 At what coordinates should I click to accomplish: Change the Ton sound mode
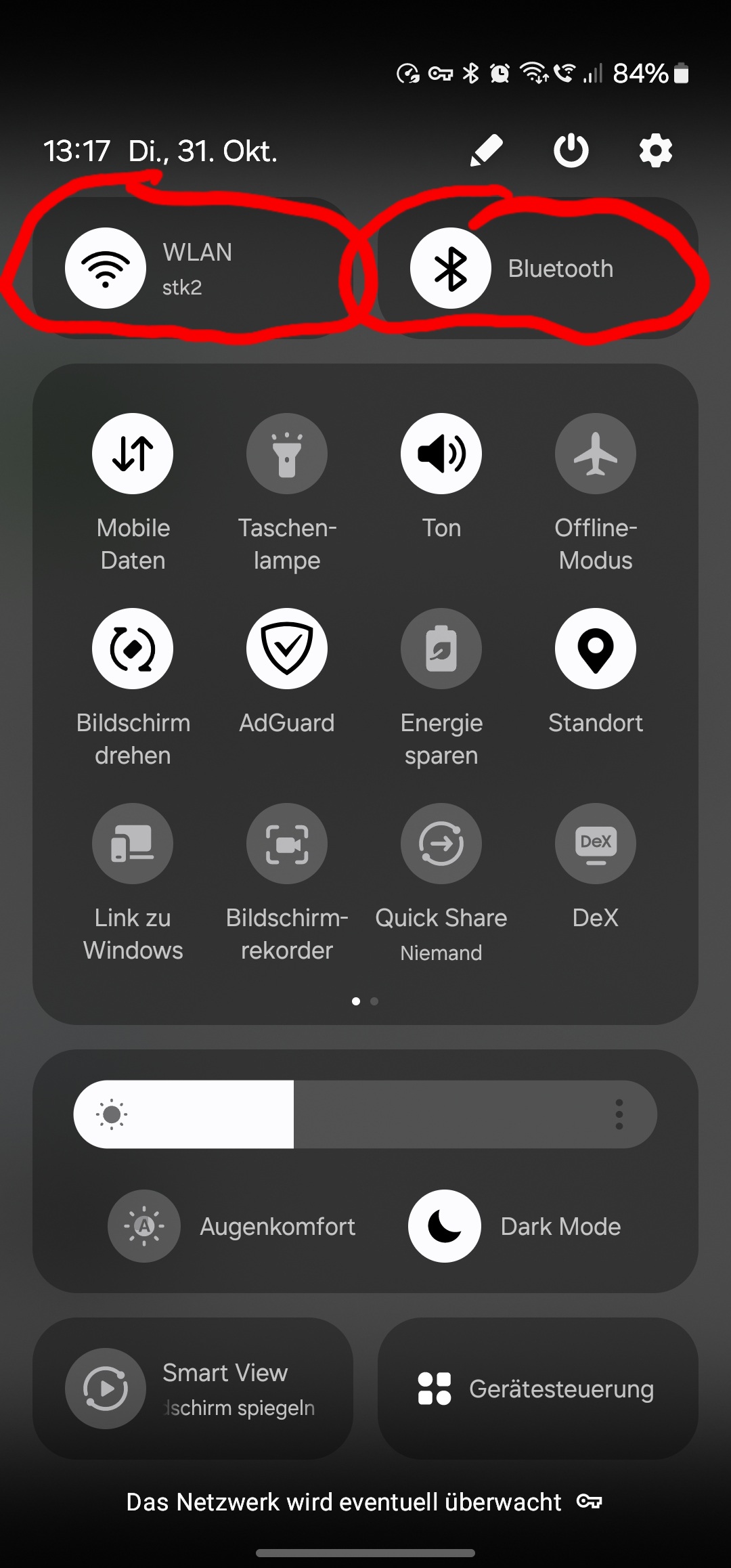point(441,454)
